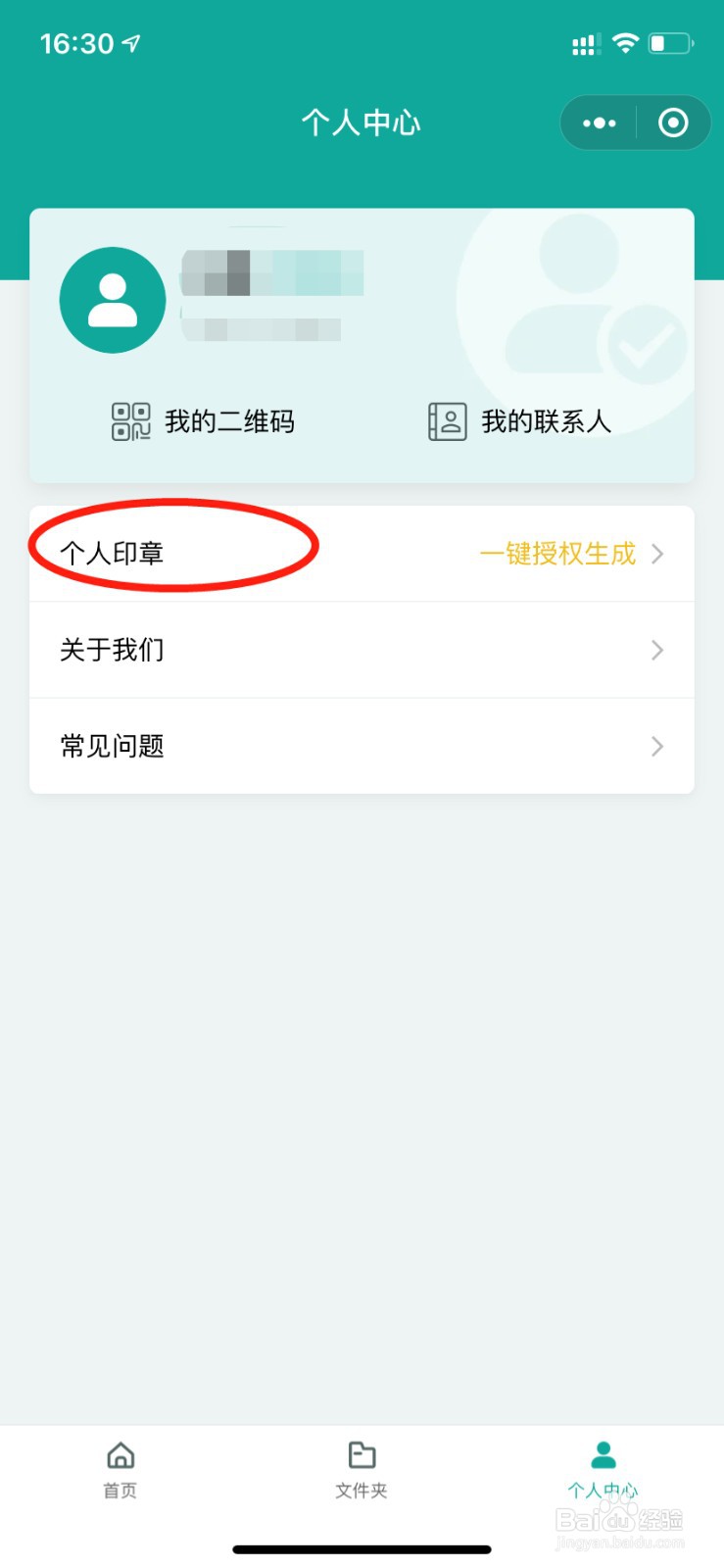Viewport: 724px width, 1568px height.
Task: Tap the Wi-Fi icon in status bar
Action: [x=625, y=42]
